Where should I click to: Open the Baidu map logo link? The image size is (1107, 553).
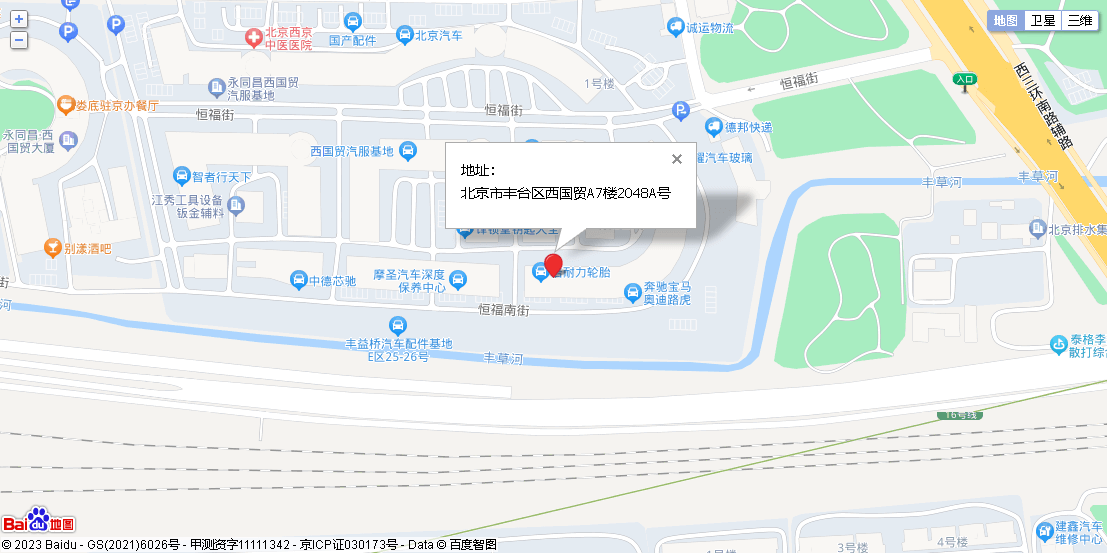38,520
